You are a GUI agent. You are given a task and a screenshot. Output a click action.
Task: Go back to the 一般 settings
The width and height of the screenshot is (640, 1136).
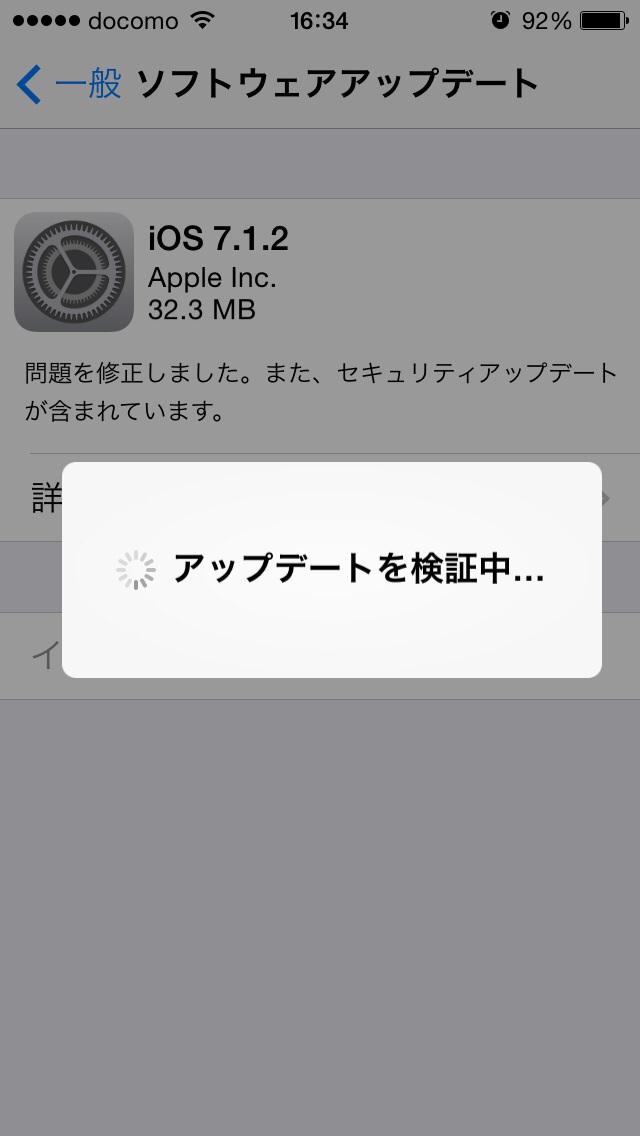70,85
